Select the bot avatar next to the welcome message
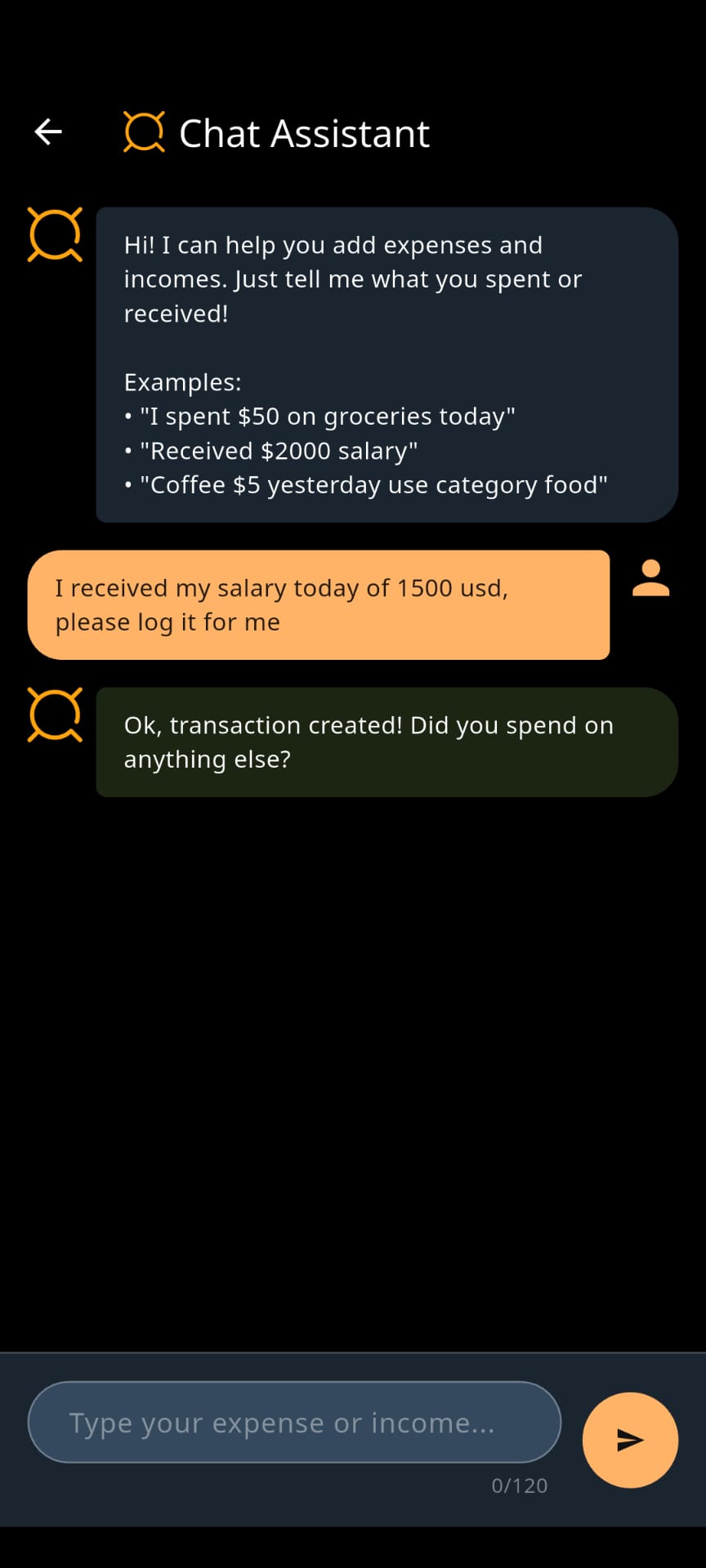Screen dimensions: 706x1568 point(54,235)
